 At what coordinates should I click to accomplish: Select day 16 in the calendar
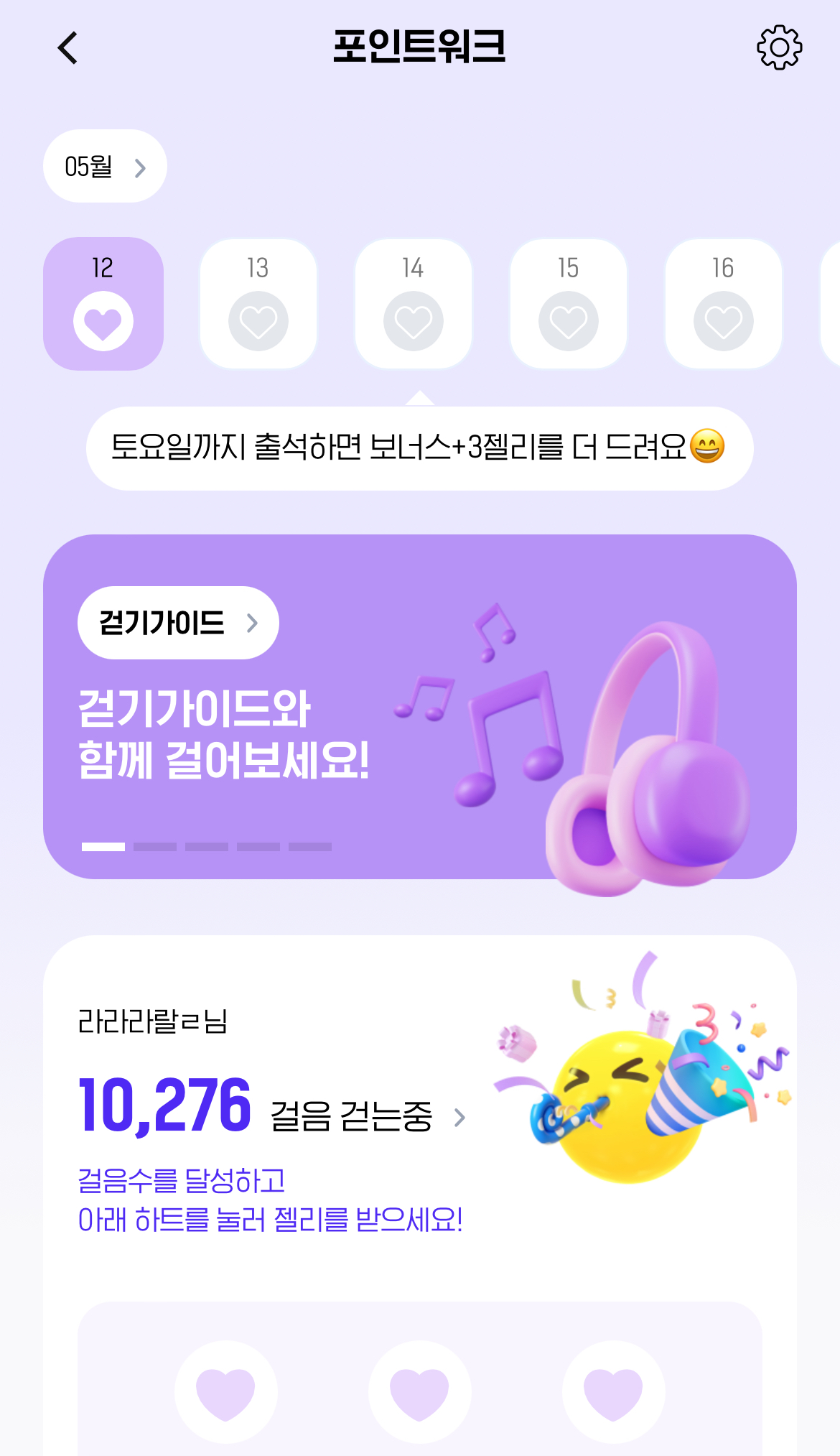click(724, 305)
